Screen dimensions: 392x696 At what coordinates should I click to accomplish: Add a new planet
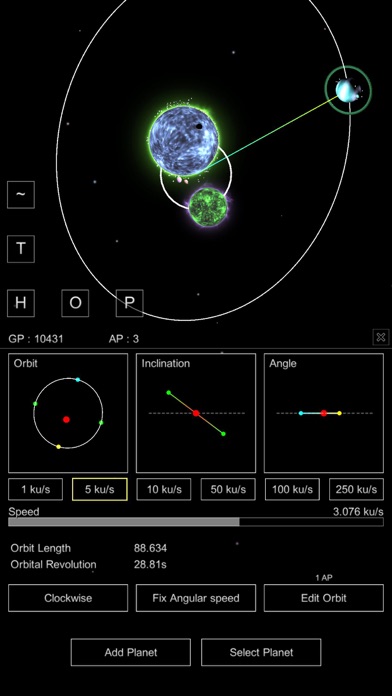(131, 652)
